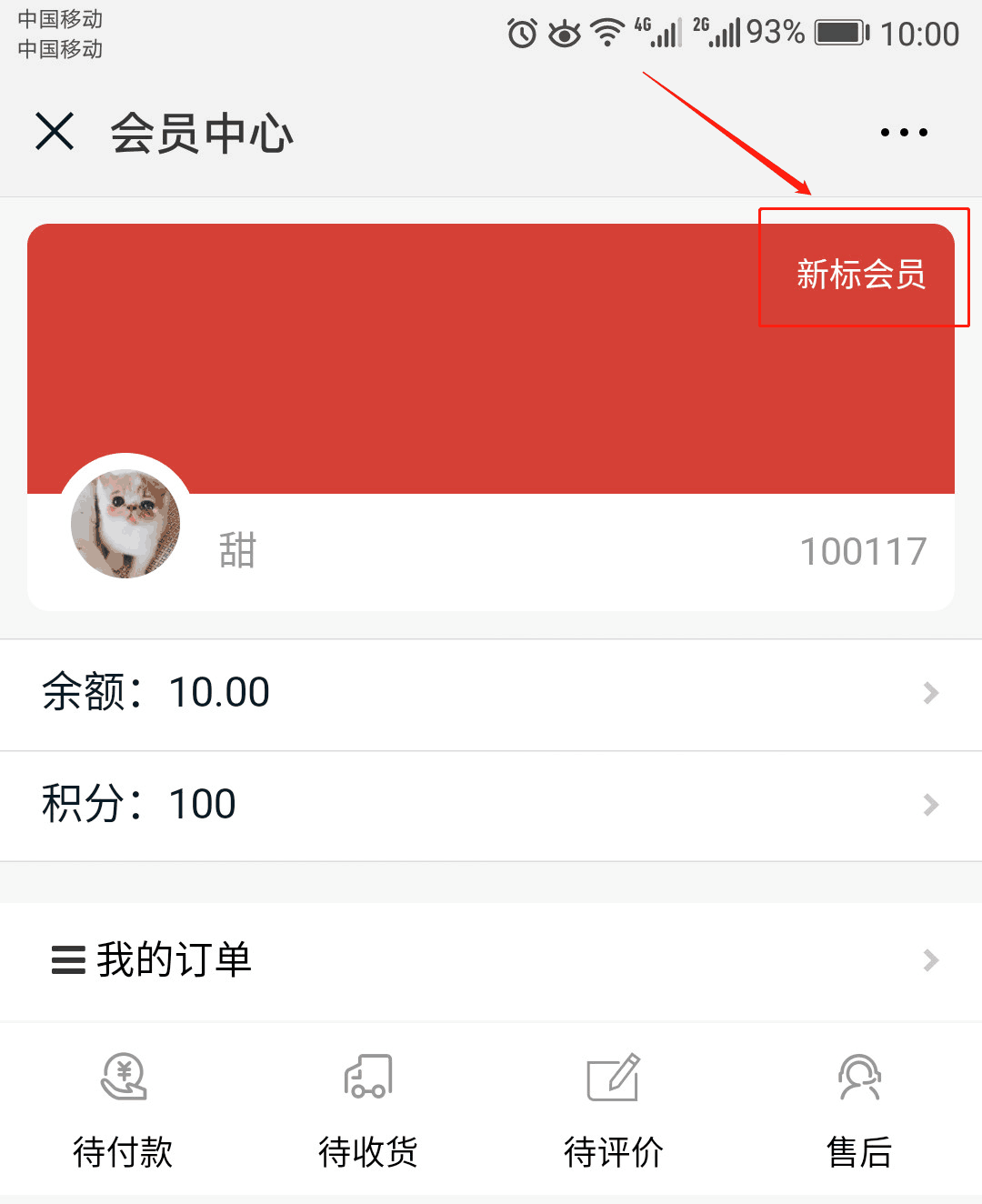
Task: Open the 余额 balance row
Action: (491, 693)
